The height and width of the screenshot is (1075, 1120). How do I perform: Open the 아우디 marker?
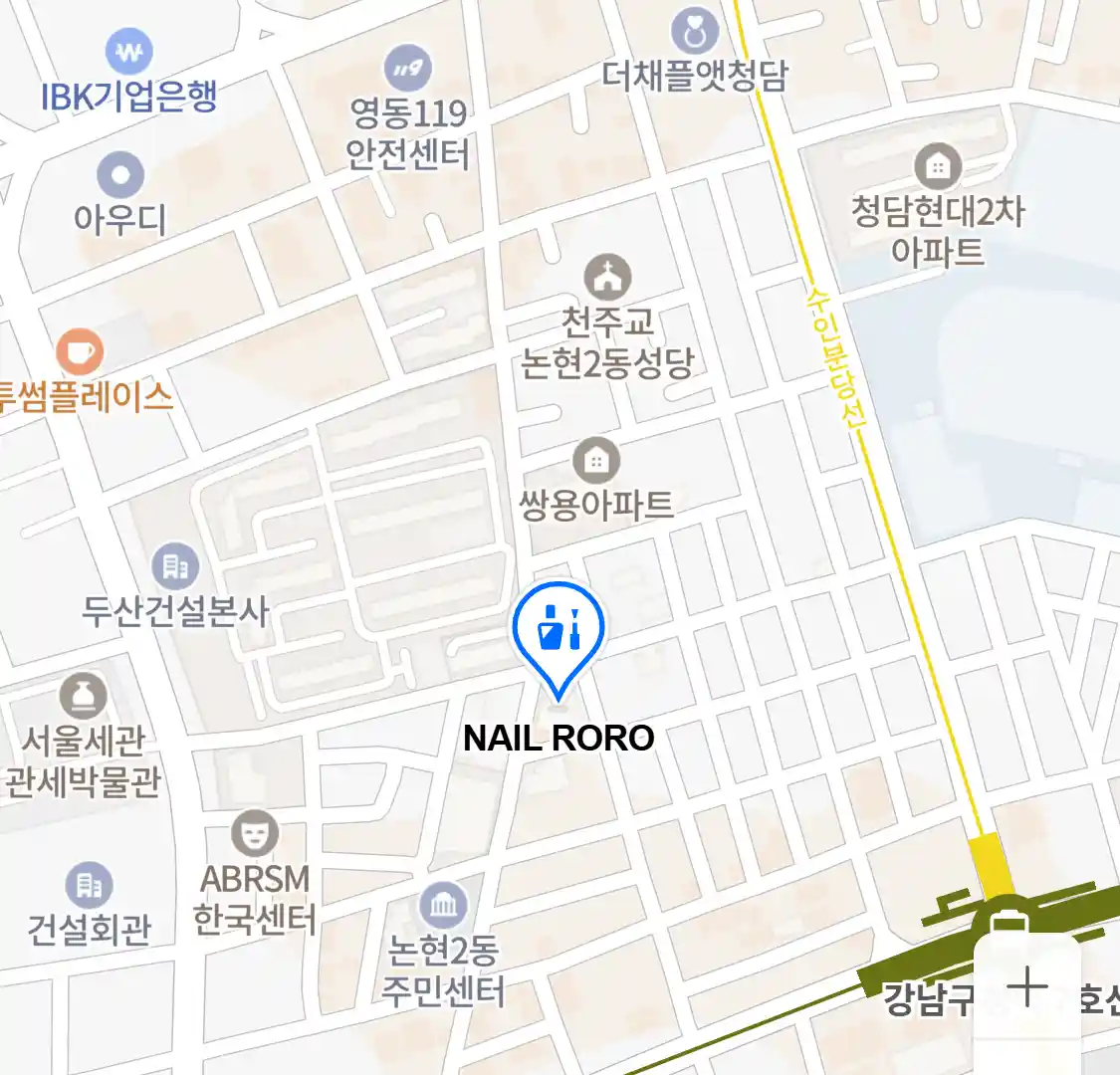tap(120, 176)
